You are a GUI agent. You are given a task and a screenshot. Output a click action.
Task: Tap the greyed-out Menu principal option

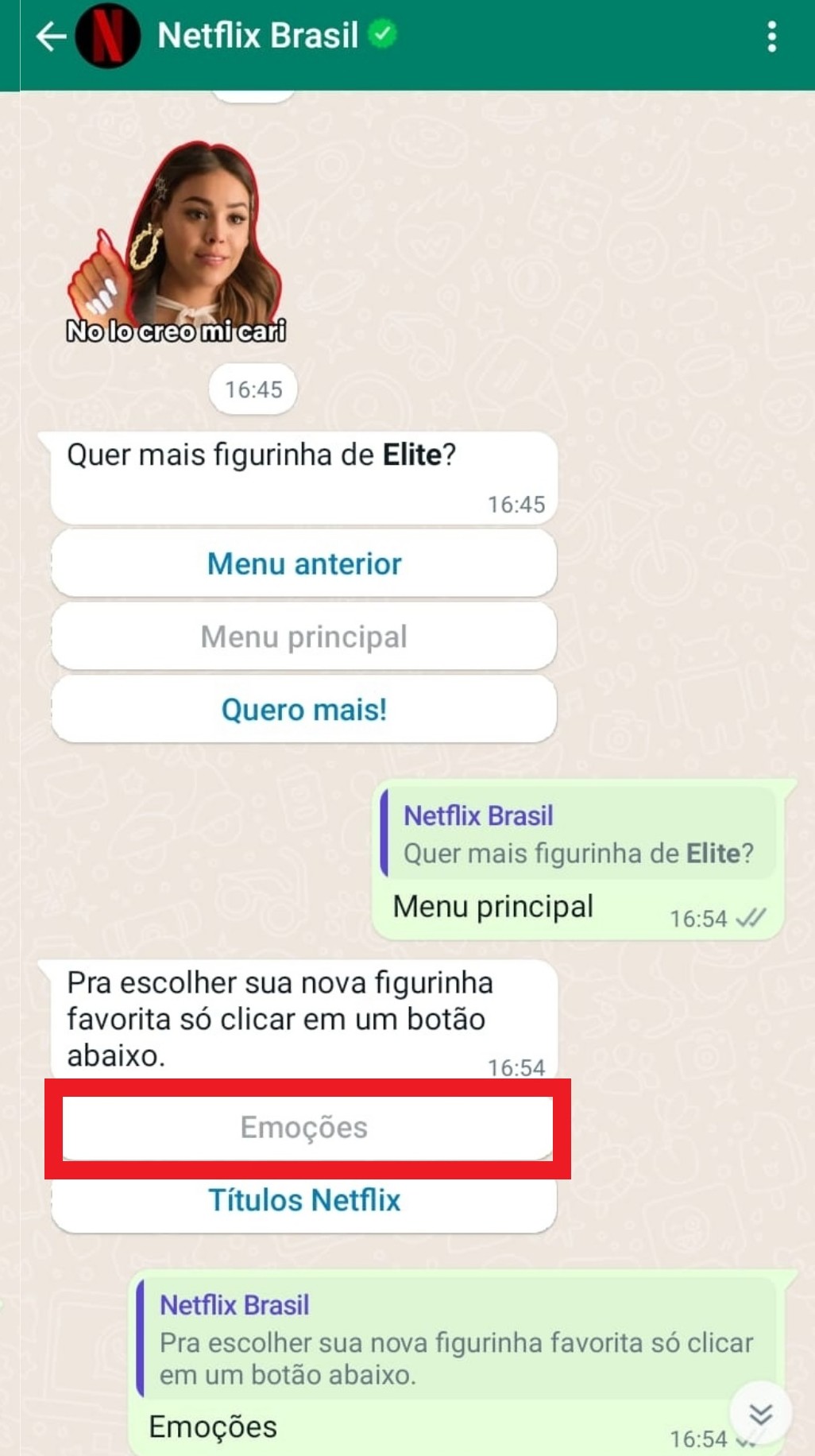click(303, 637)
